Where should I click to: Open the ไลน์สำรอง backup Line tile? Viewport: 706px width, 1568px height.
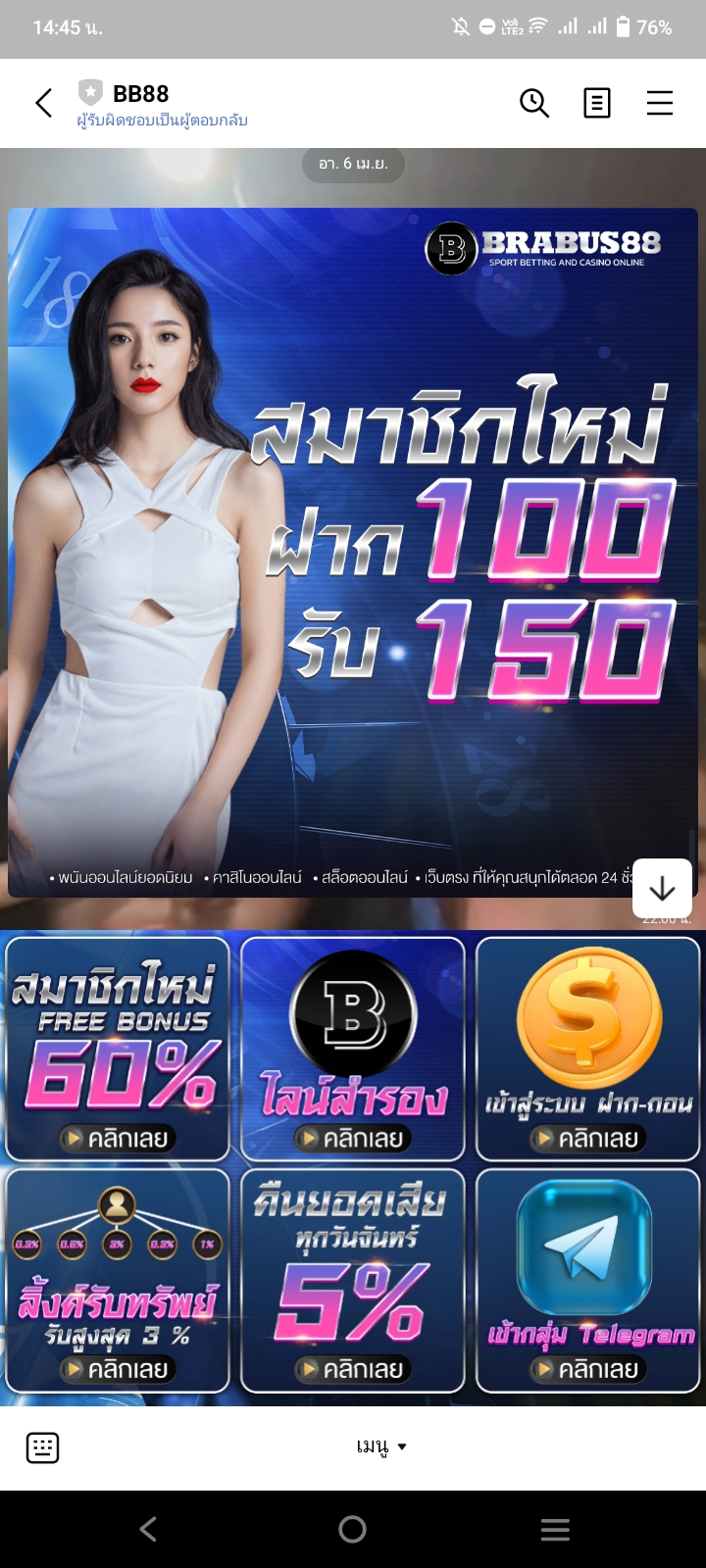353,1049
